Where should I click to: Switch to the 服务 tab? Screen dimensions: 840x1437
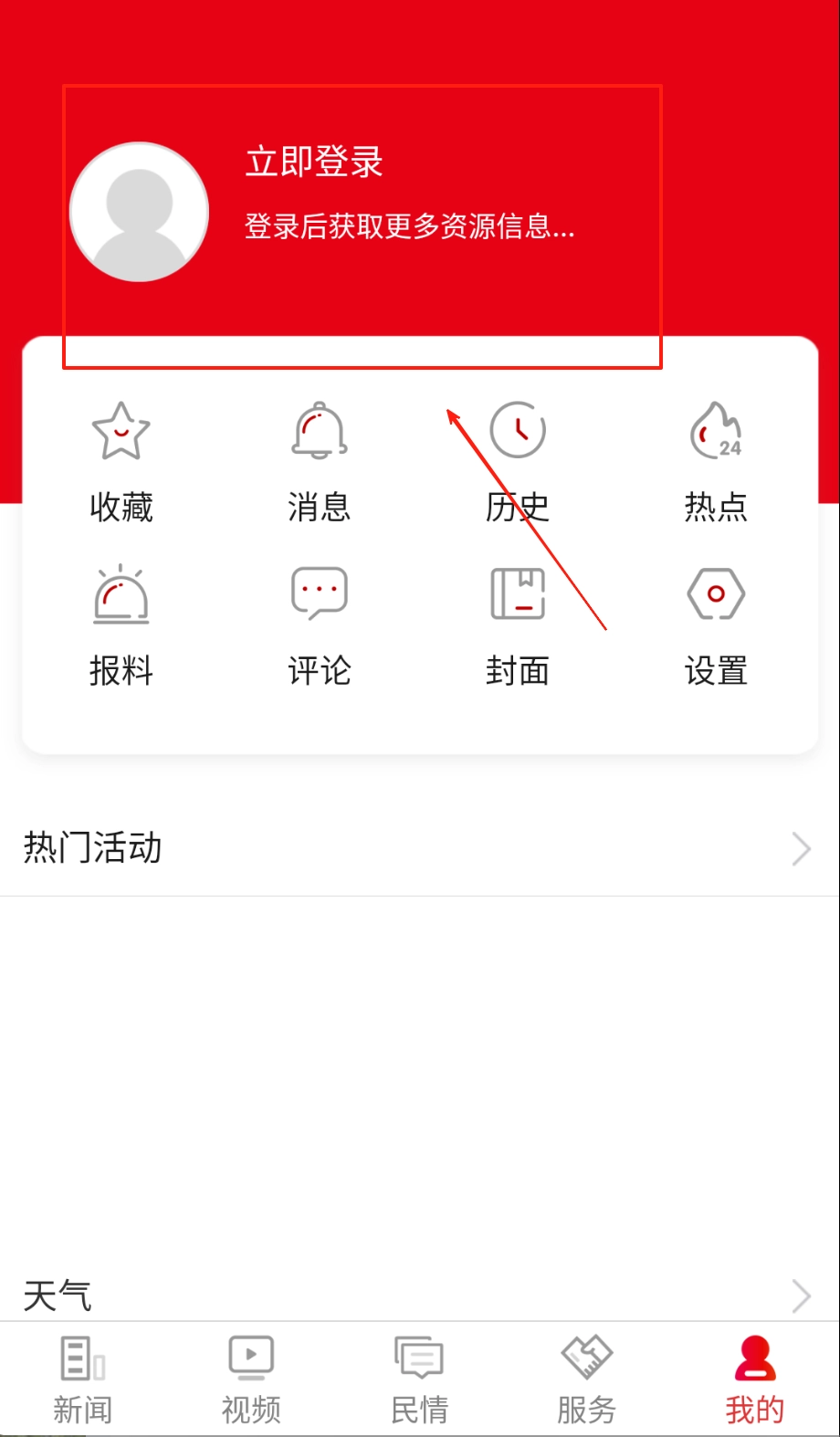point(587,1380)
